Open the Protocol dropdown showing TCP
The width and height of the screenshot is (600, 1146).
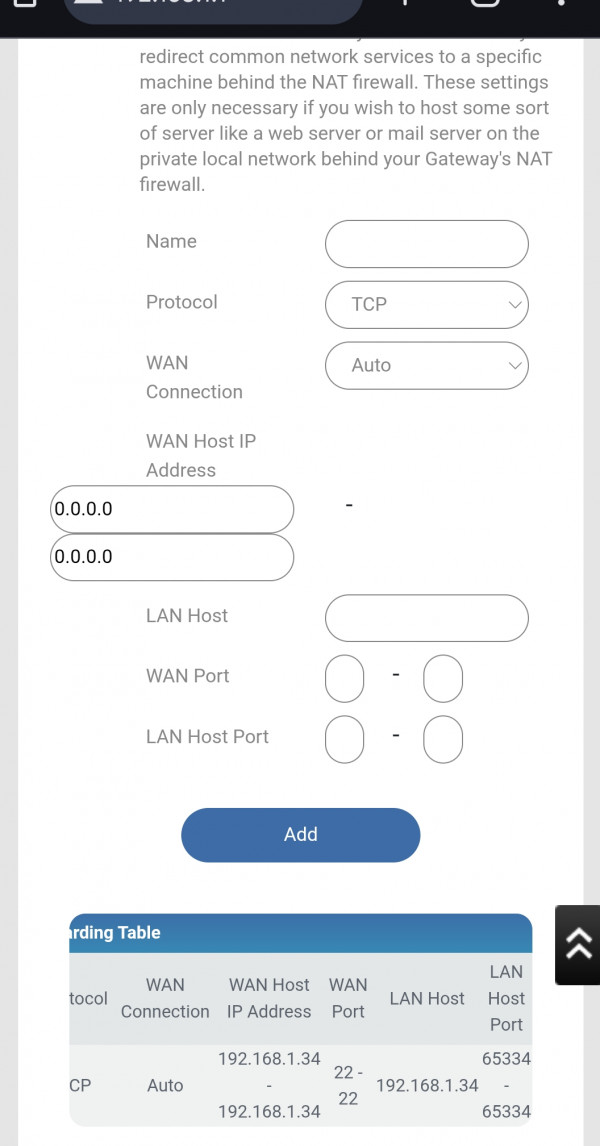coord(426,305)
